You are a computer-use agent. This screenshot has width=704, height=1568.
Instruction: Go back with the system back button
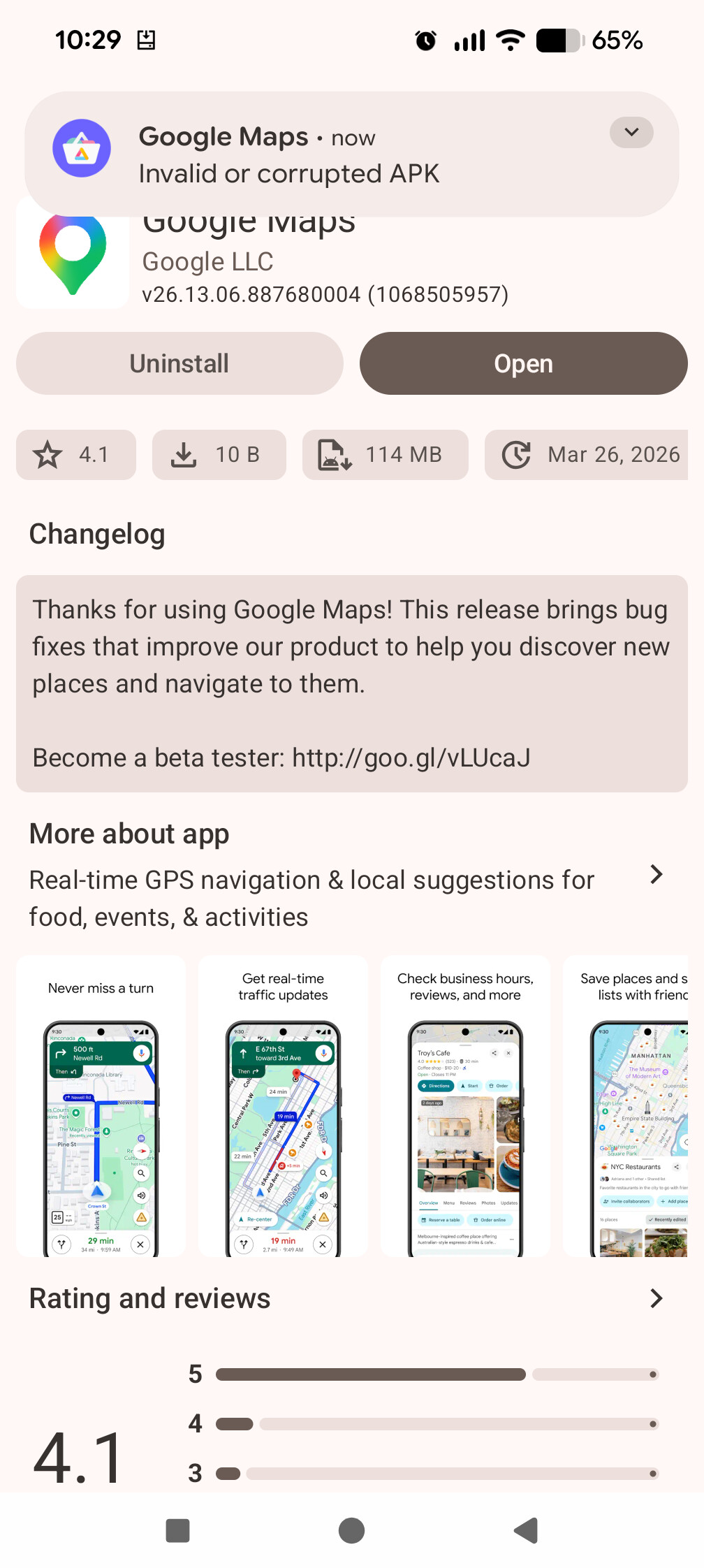click(x=526, y=1530)
